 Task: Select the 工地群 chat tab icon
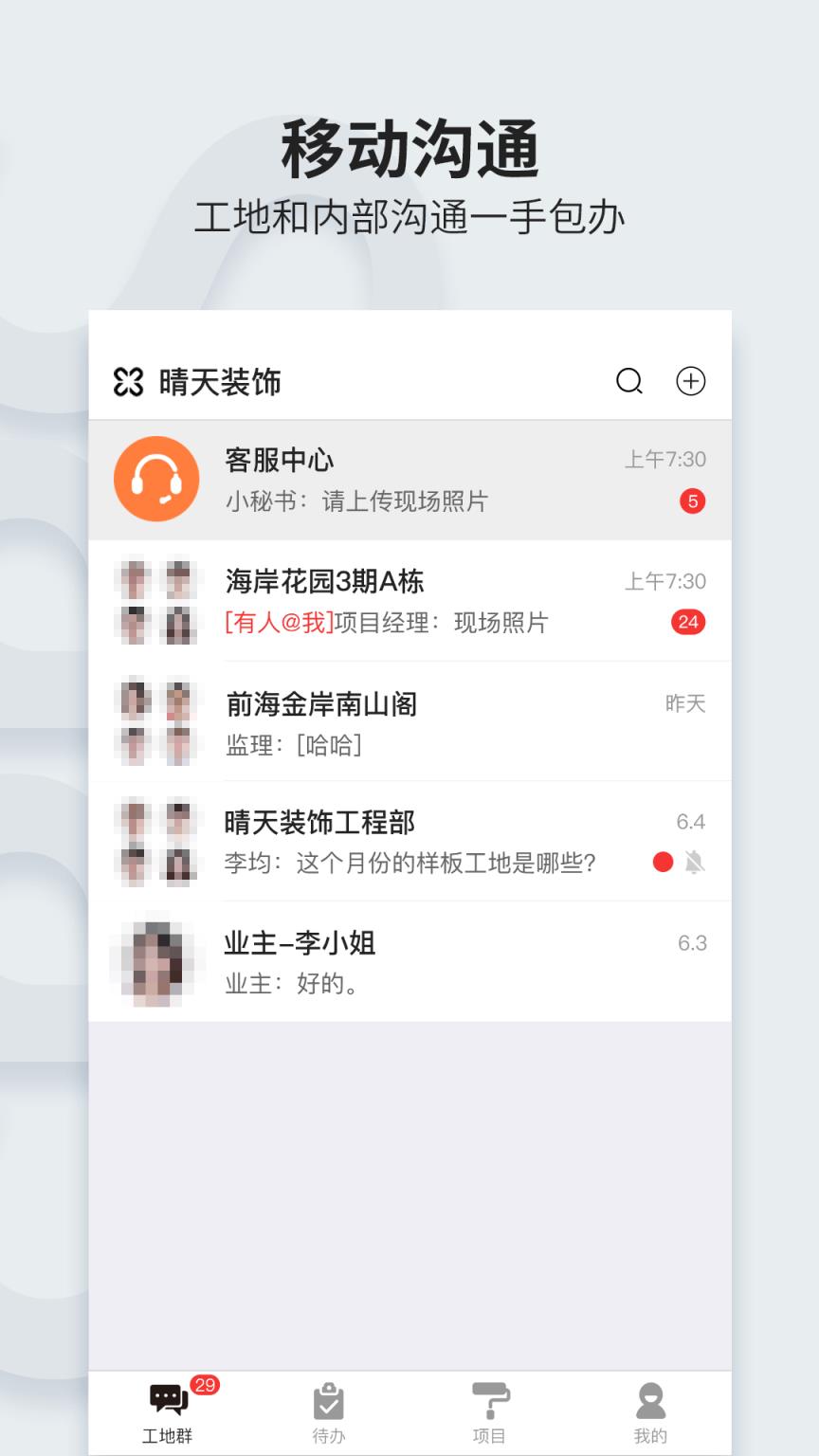point(168,1398)
